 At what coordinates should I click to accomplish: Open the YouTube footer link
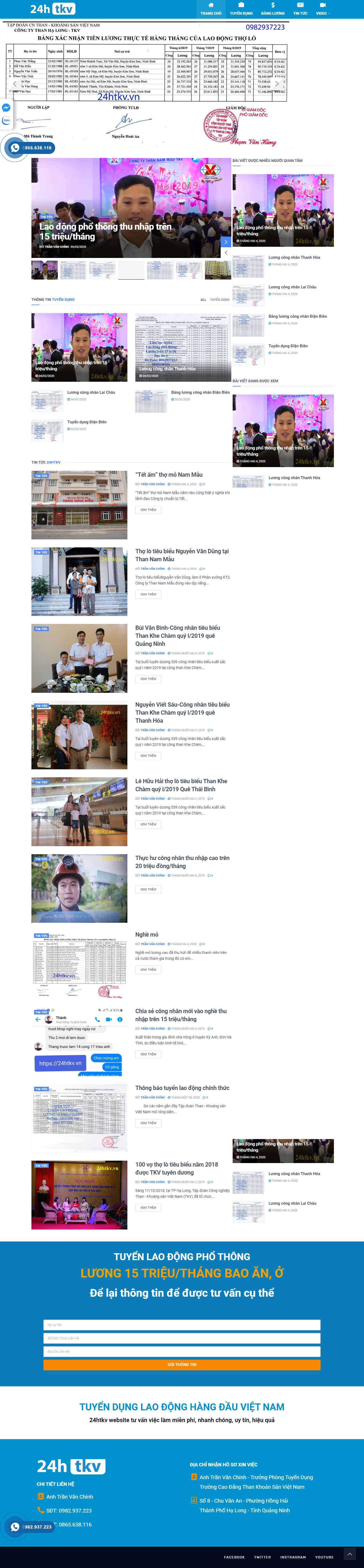324,1557
